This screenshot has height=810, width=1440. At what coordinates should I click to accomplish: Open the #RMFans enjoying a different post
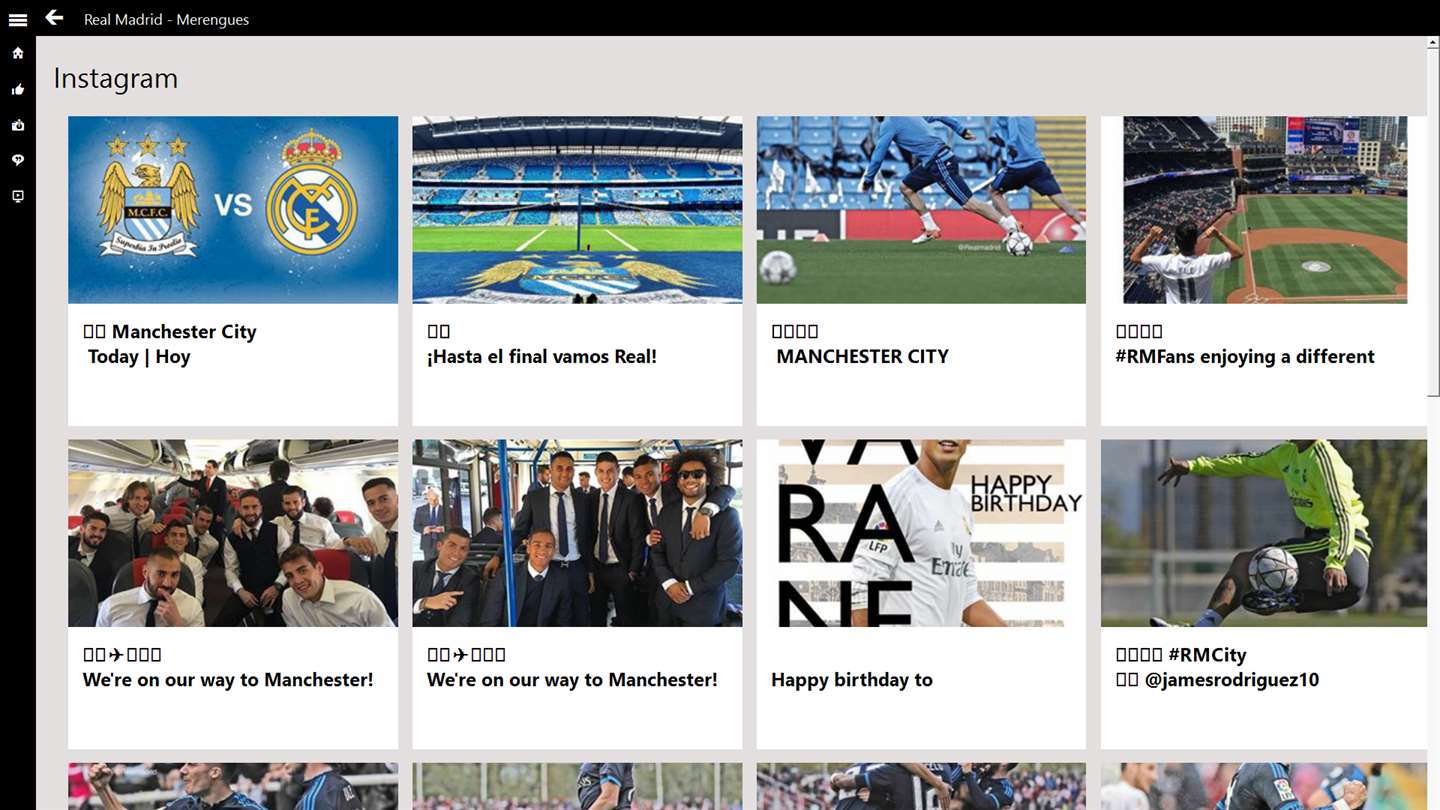tap(1264, 270)
